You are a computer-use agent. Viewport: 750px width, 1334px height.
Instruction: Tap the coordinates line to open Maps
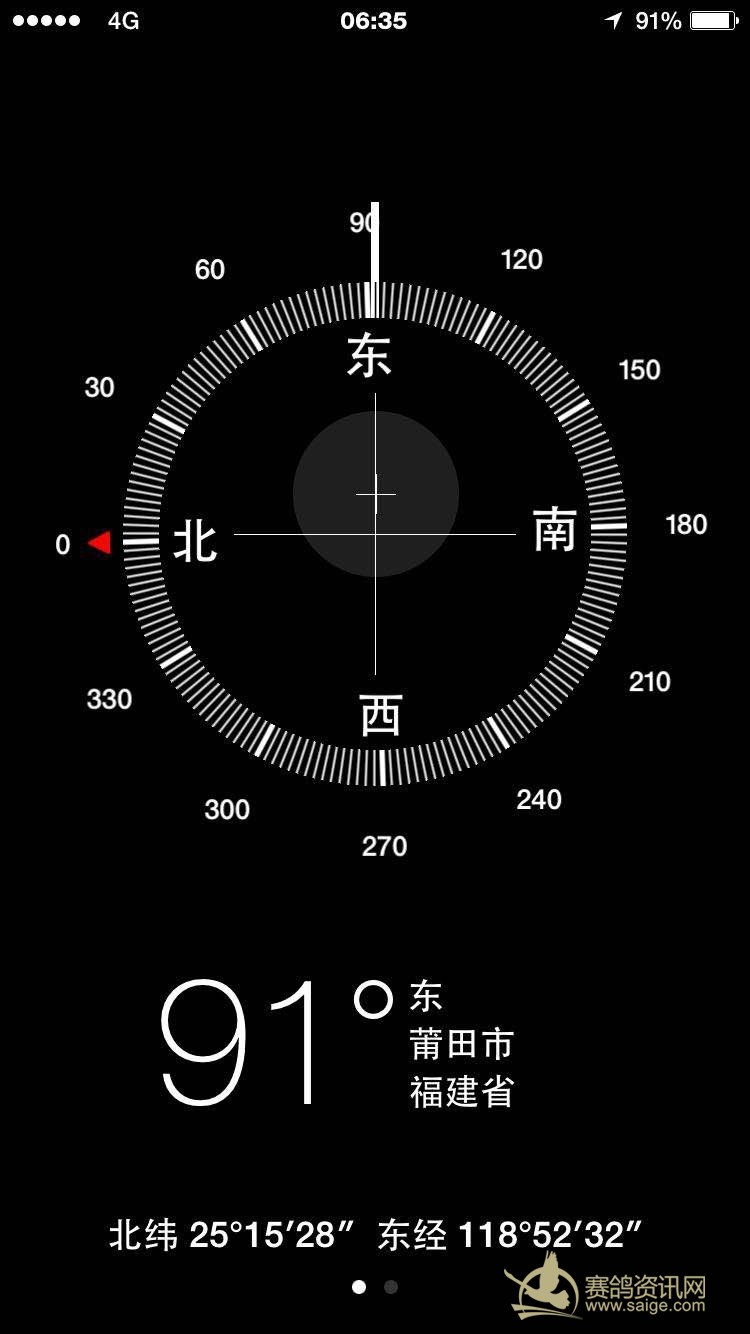375,1235
